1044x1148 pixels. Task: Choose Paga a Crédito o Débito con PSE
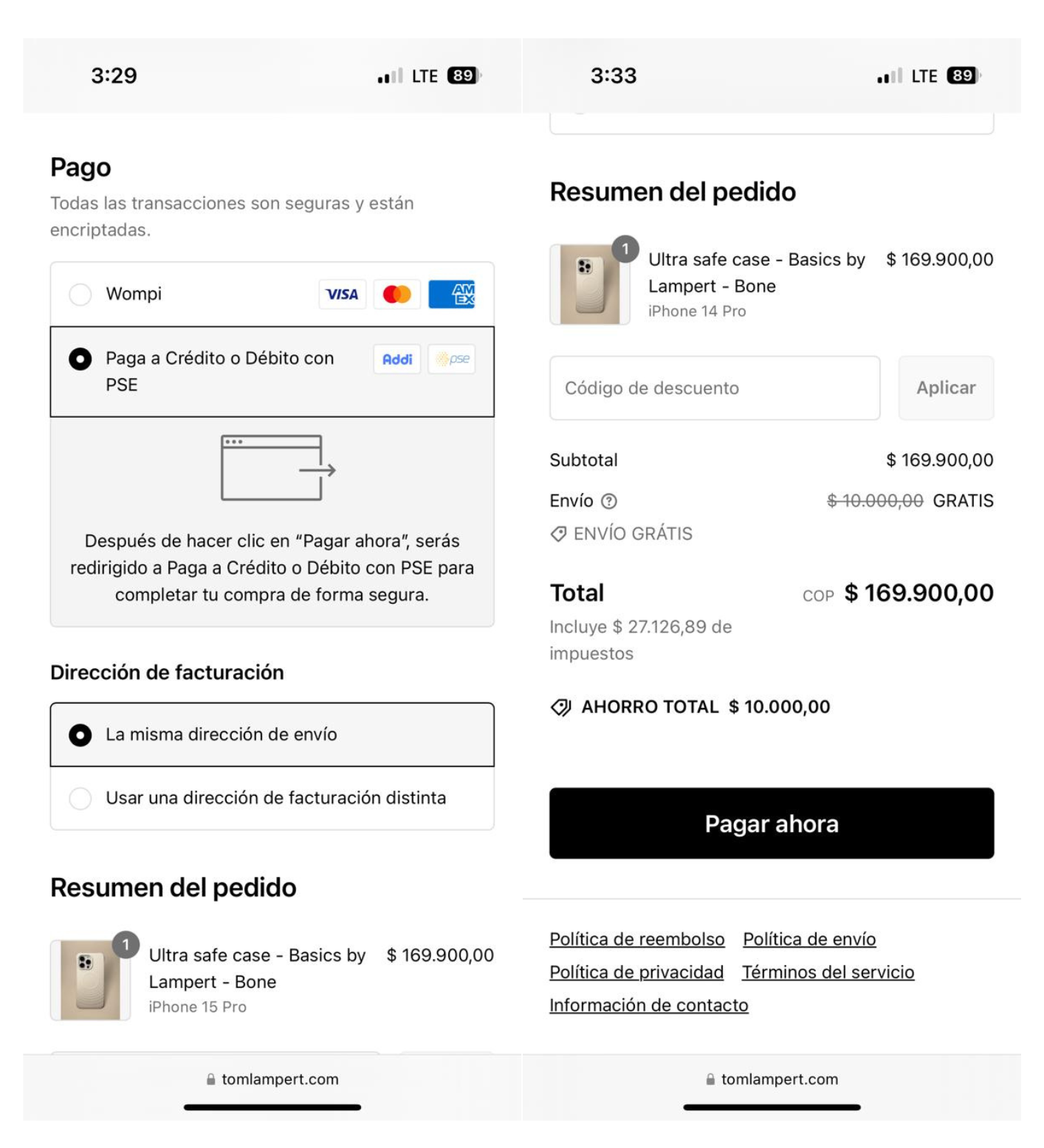click(80, 360)
